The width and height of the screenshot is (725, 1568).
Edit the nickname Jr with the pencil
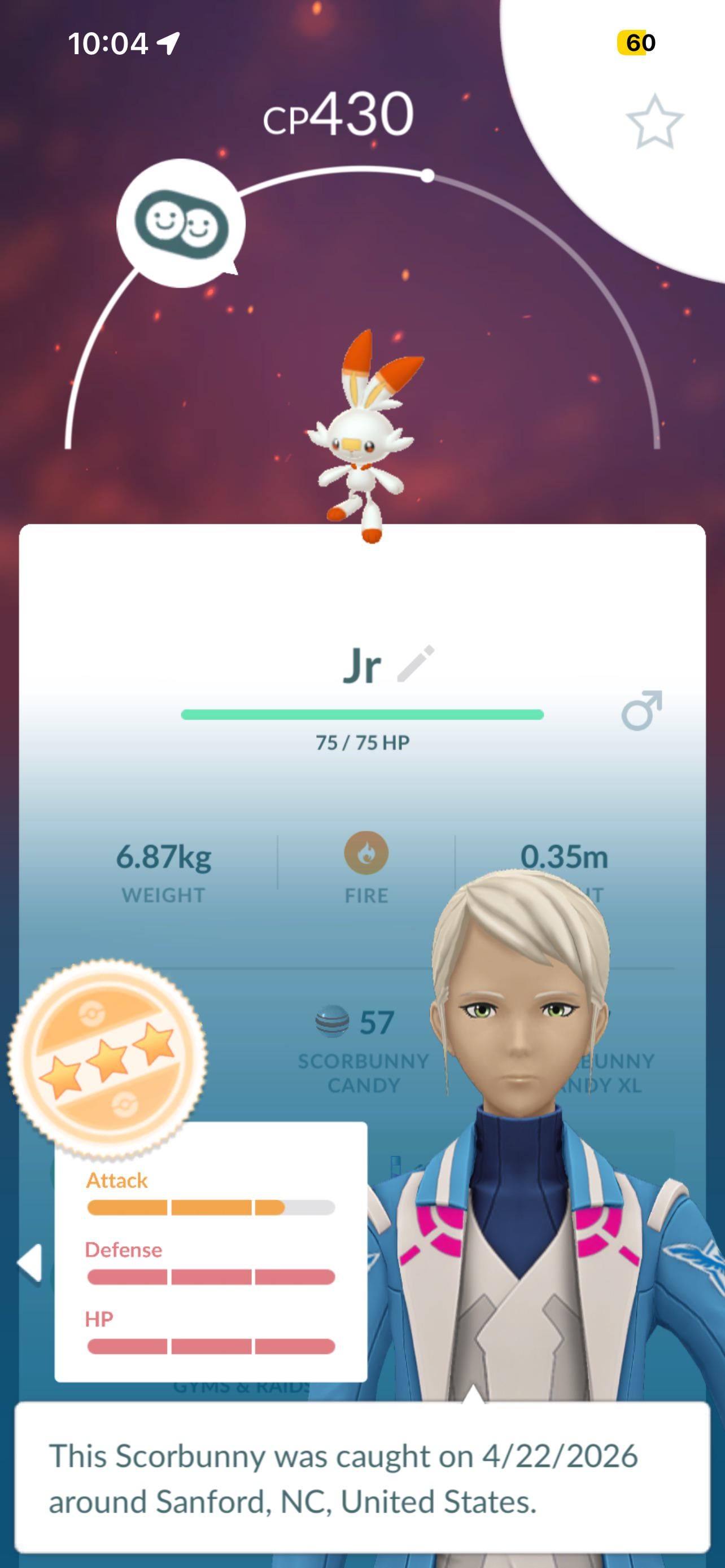(416, 663)
